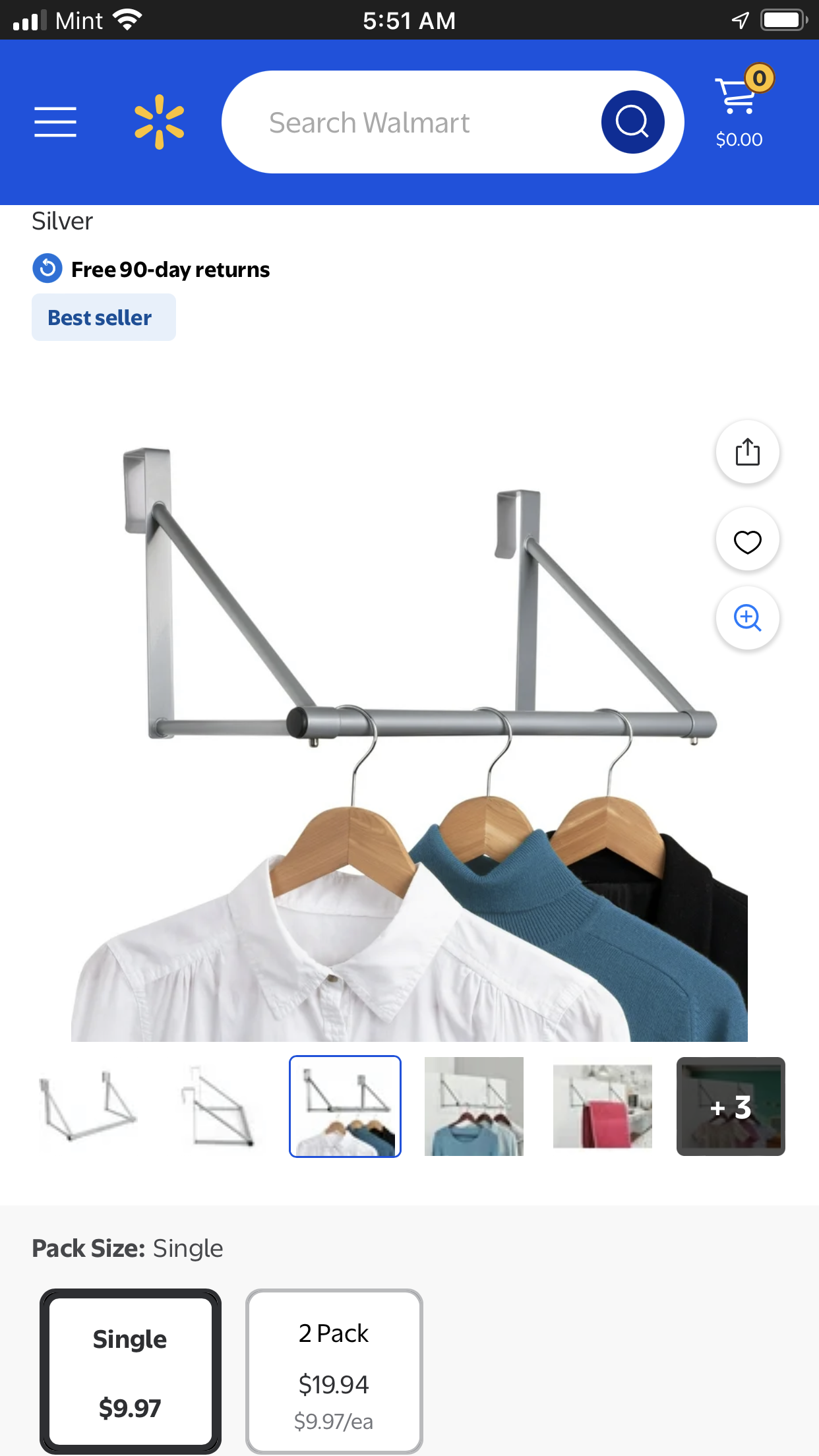Select thumbnail with pink towel
Image resolution: width=819 pixels, height=1456 pixels.
602,1107
